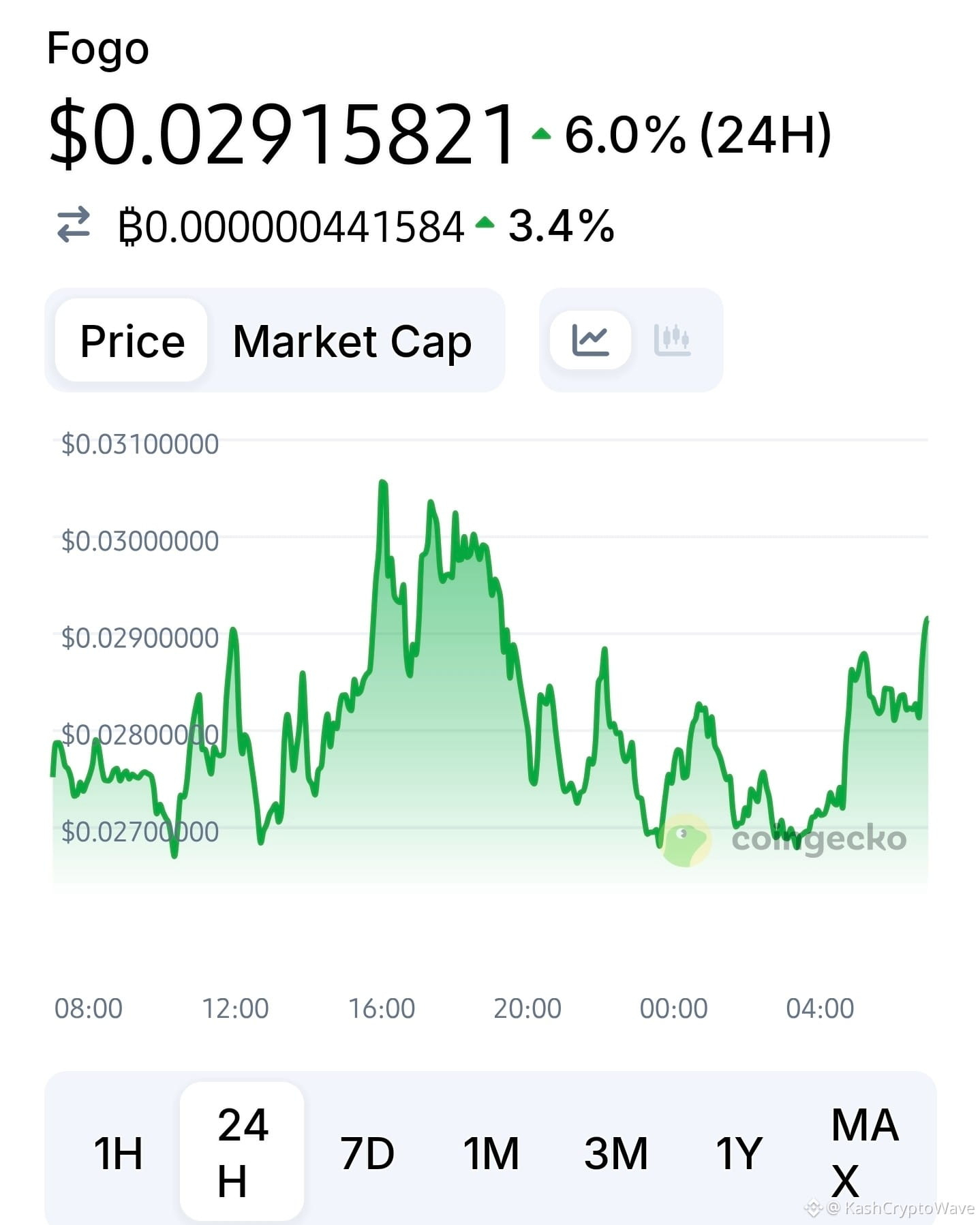Screen dimensions: 980x1225
Task: View the 1M price history
Action: tap(491, 1153)
